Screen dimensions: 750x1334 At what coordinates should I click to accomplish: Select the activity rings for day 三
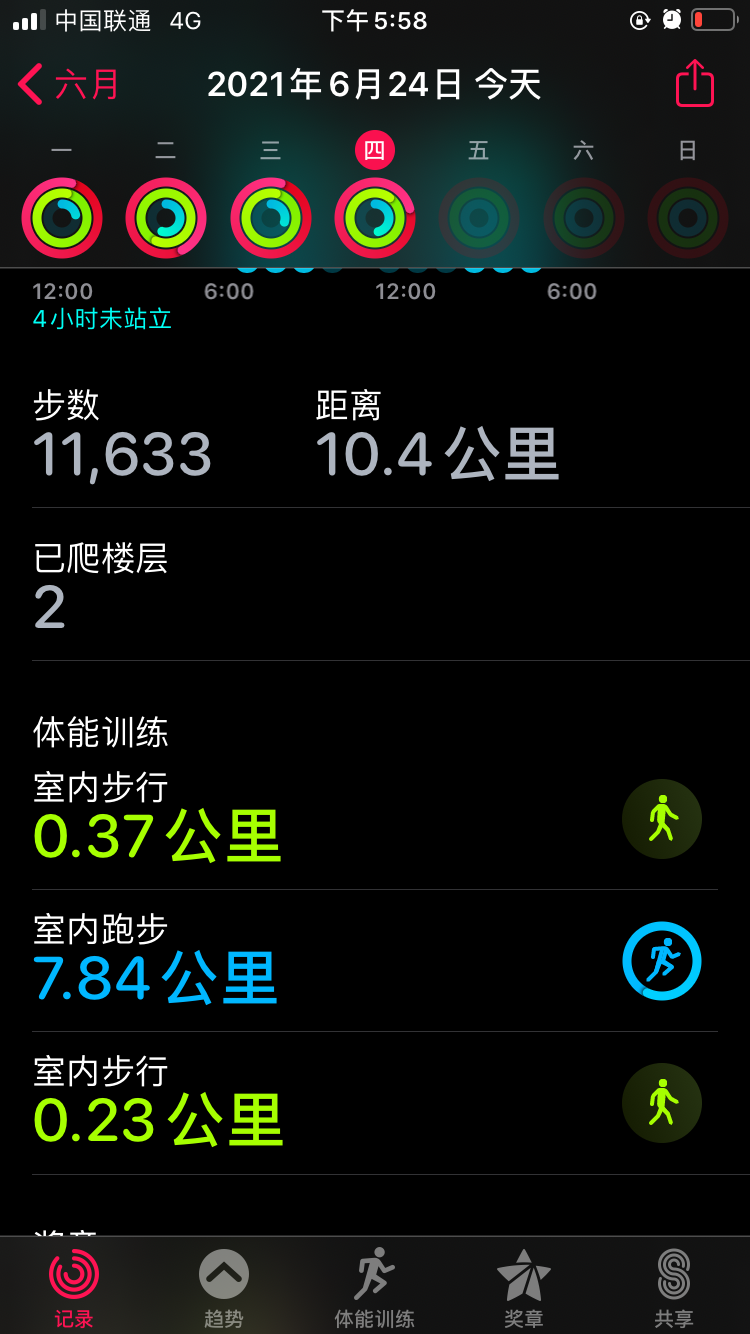click(270, 217)
